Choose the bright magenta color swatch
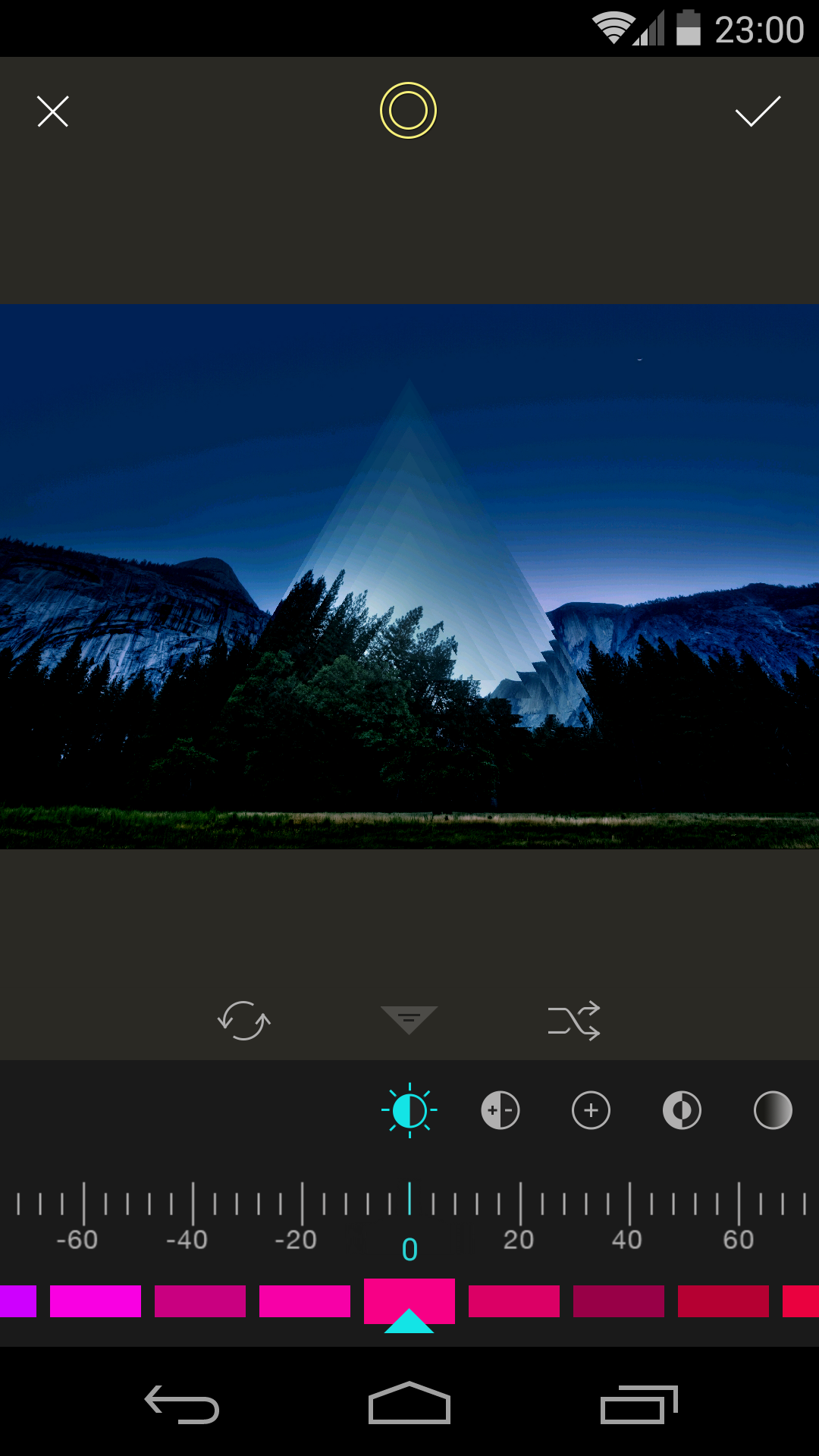The height and width of the screenshot is (1456, 819). coord(96,1301)
